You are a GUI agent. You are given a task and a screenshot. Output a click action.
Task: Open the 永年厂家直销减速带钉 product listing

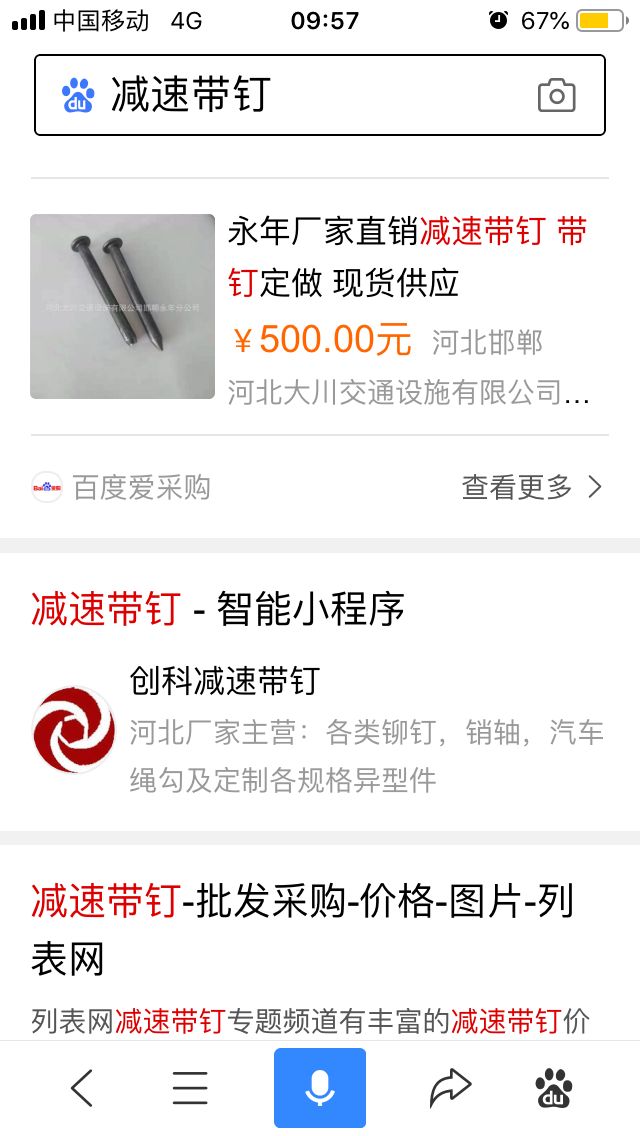coord(408,251)
